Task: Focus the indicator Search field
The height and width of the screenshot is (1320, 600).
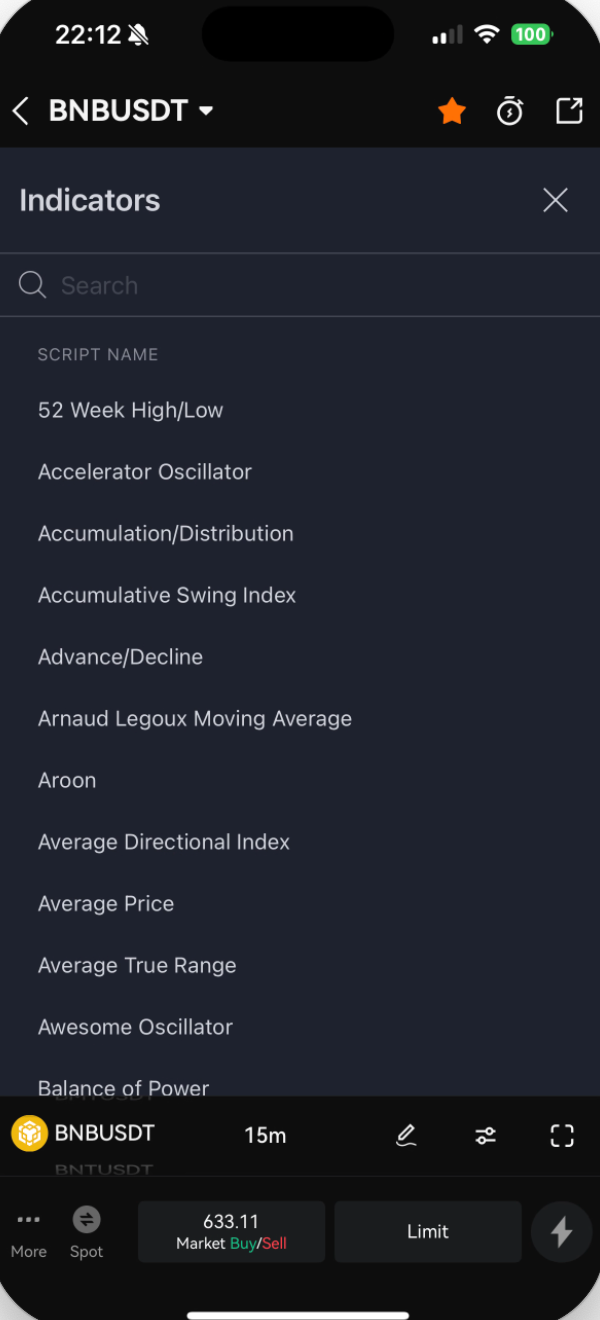Action: point(300,285)
